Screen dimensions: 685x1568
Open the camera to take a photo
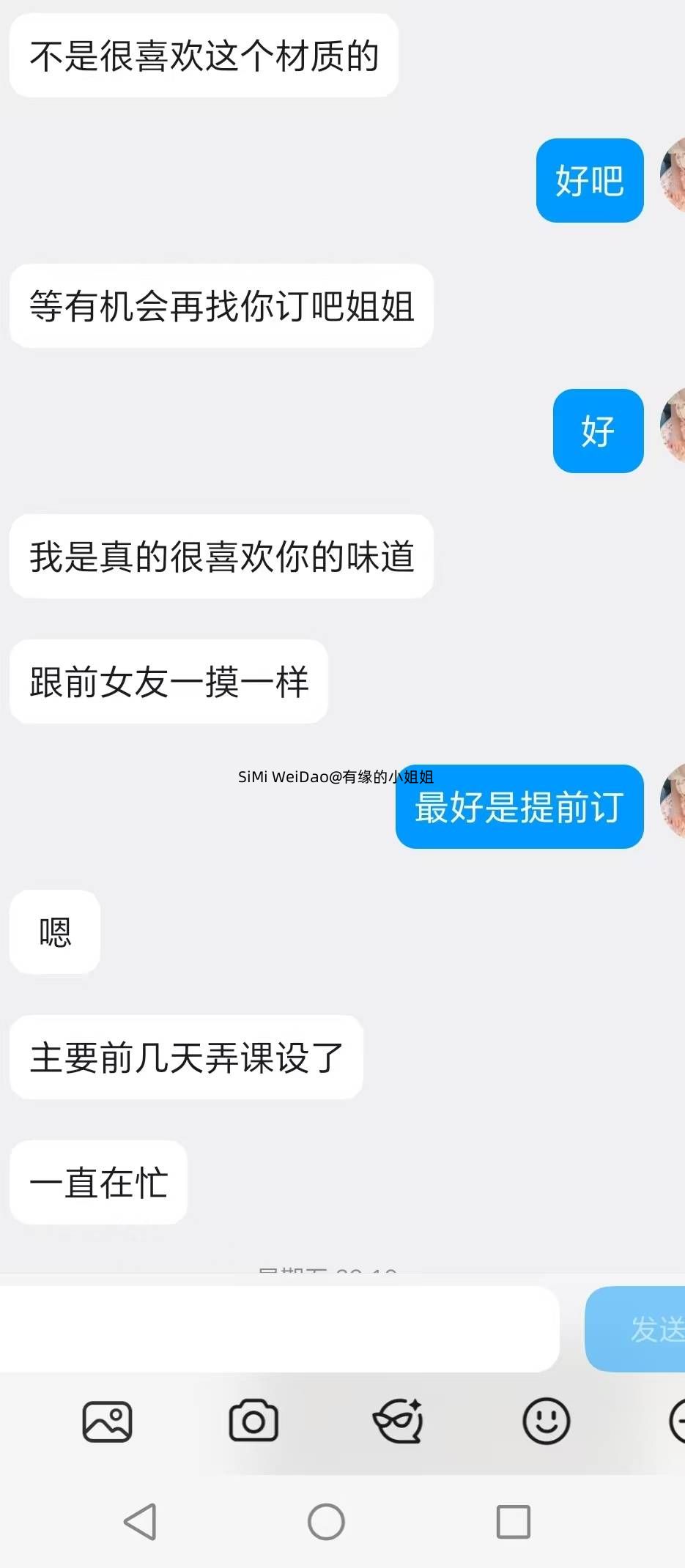pyautogui.click(x=253, y=1422)
